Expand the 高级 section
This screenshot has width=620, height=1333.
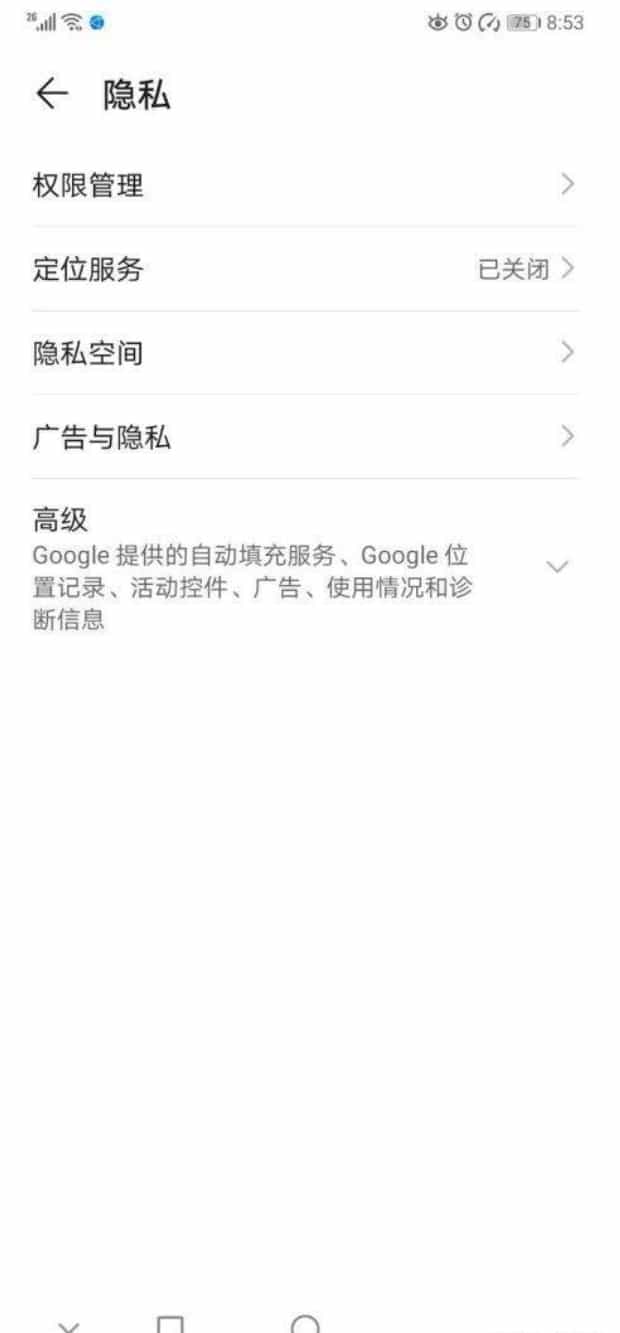558,567
